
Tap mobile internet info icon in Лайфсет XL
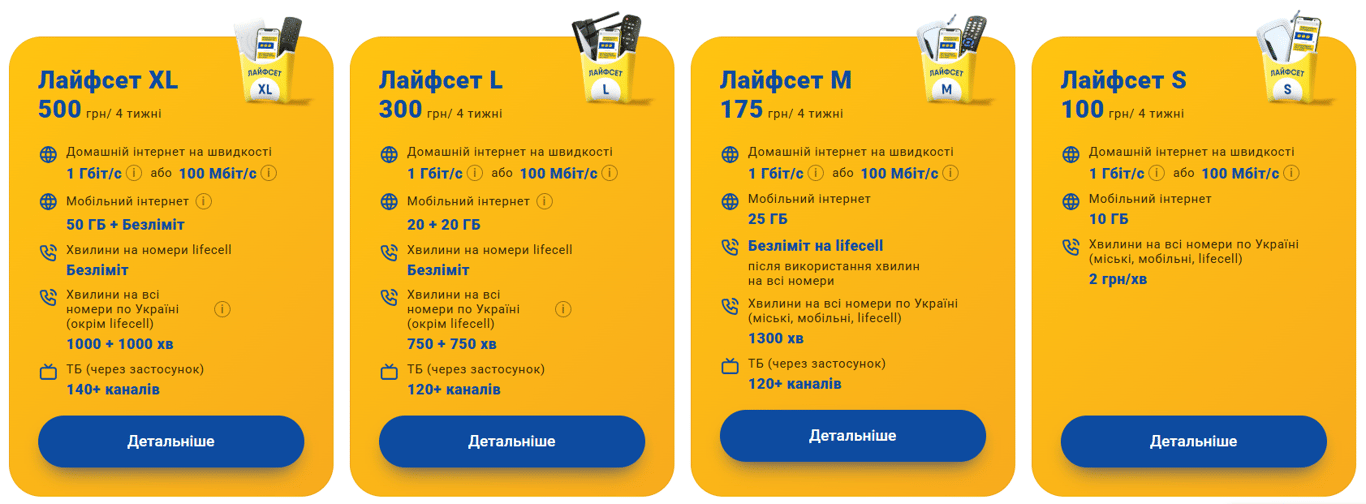204,201
